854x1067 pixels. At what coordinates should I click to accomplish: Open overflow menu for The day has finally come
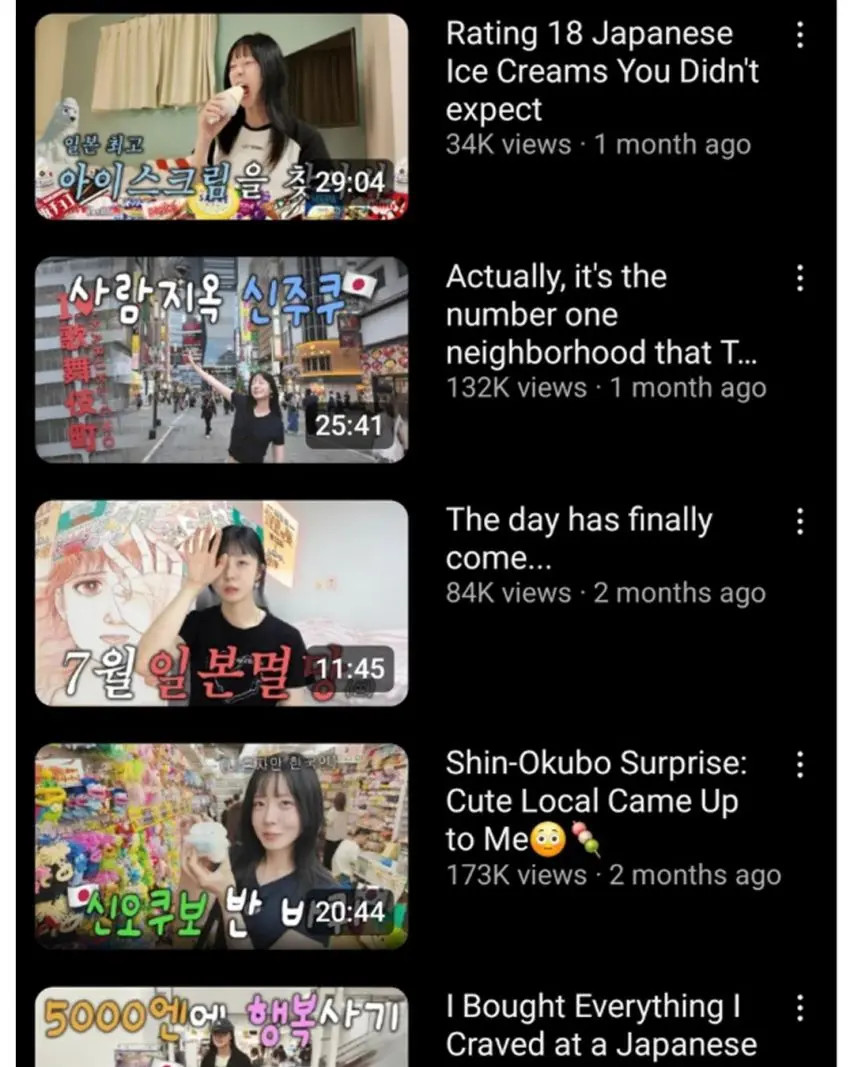click(x=800, y=521)
